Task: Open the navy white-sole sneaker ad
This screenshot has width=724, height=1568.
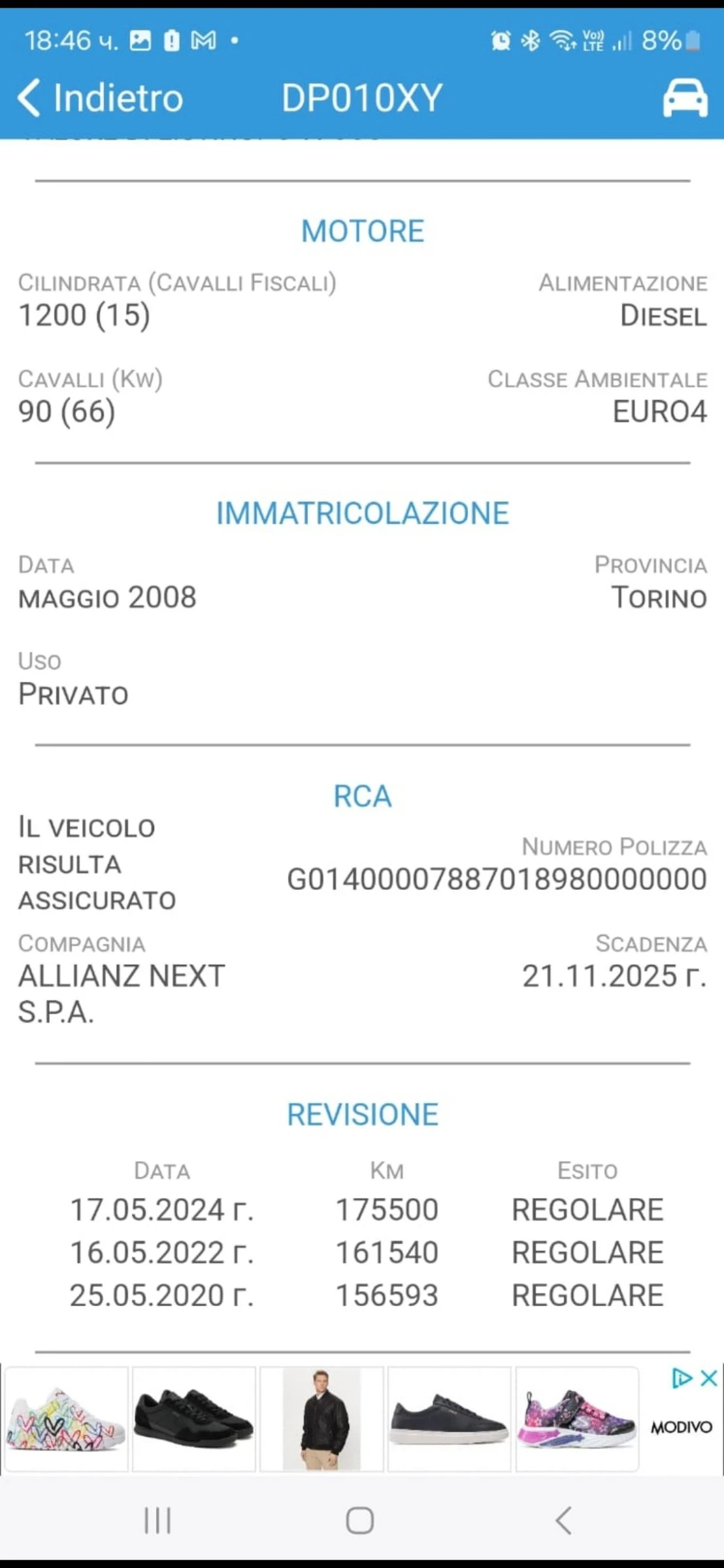Action: 449,1419
